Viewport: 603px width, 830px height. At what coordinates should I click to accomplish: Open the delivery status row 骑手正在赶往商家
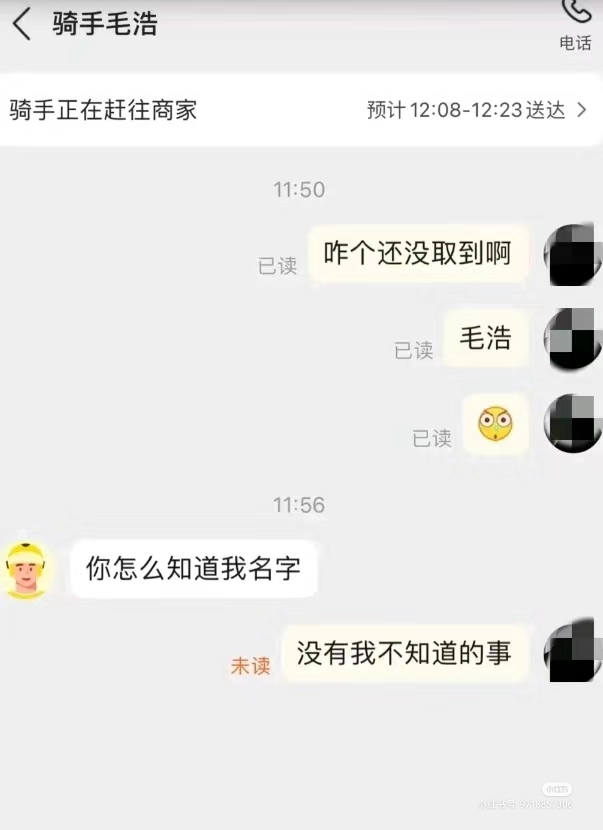(x=300, y=110)
